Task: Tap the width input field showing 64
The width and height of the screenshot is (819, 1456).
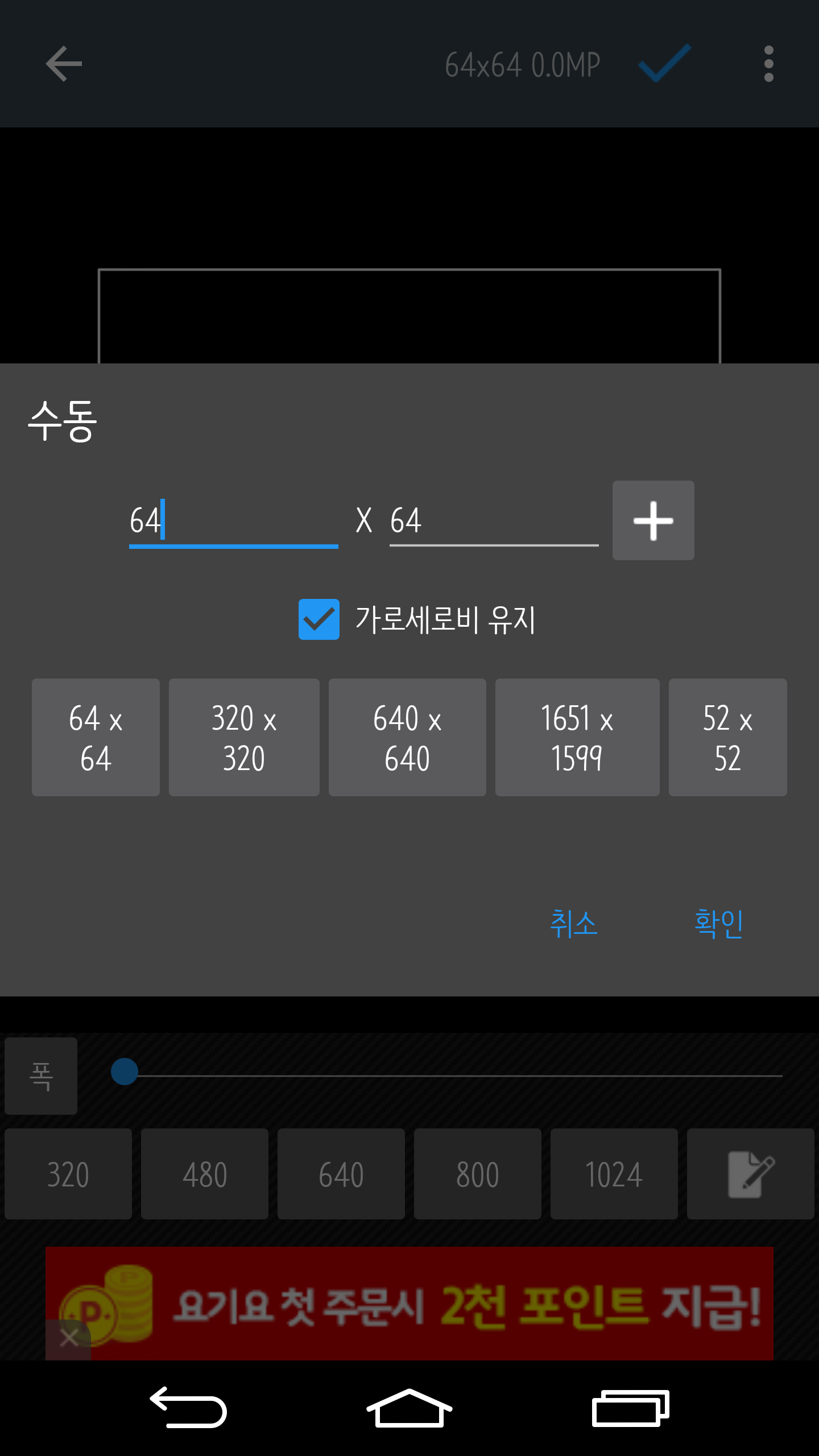Action: pos(233,520)
